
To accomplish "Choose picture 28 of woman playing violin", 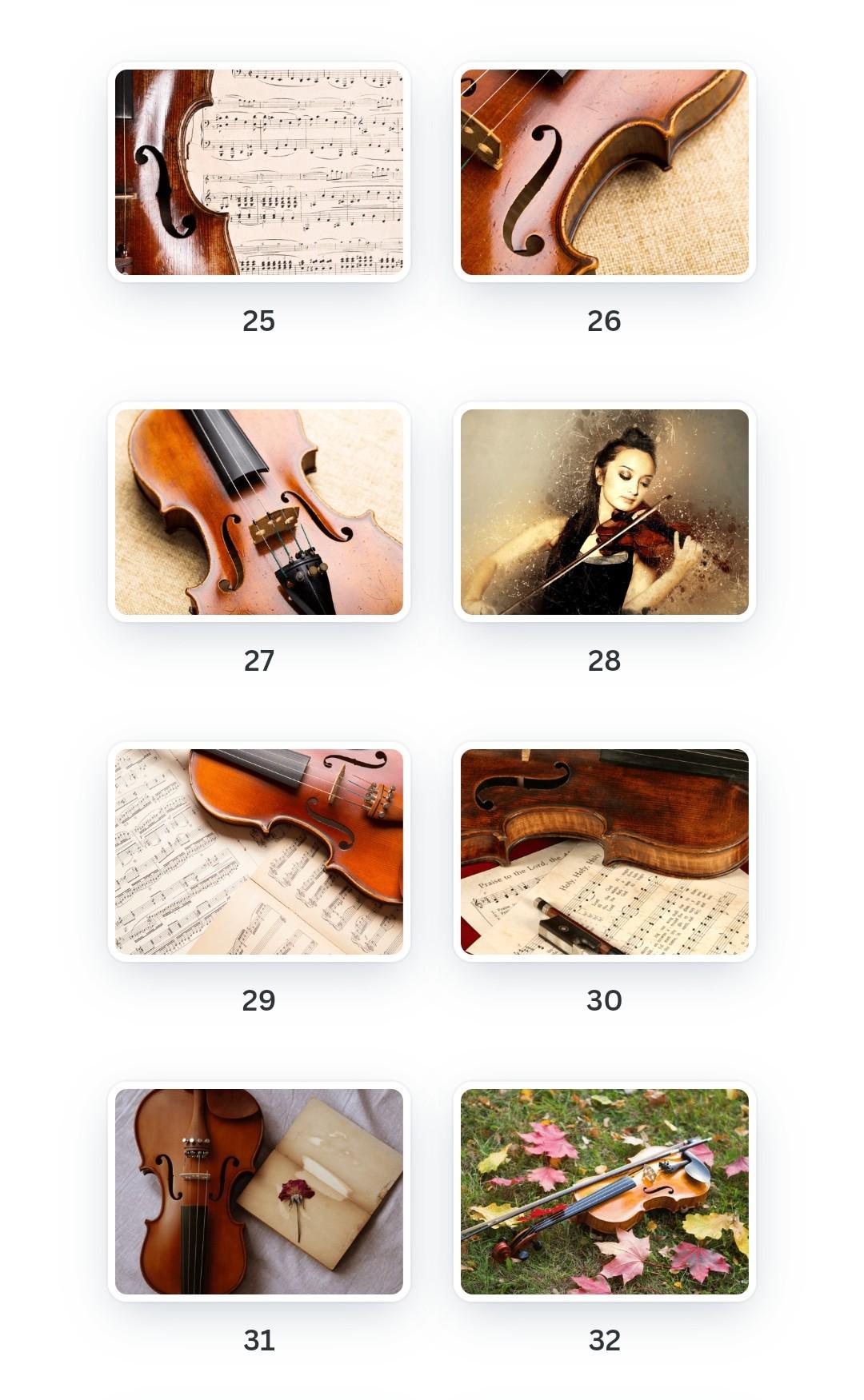I will tap(604, 512).
